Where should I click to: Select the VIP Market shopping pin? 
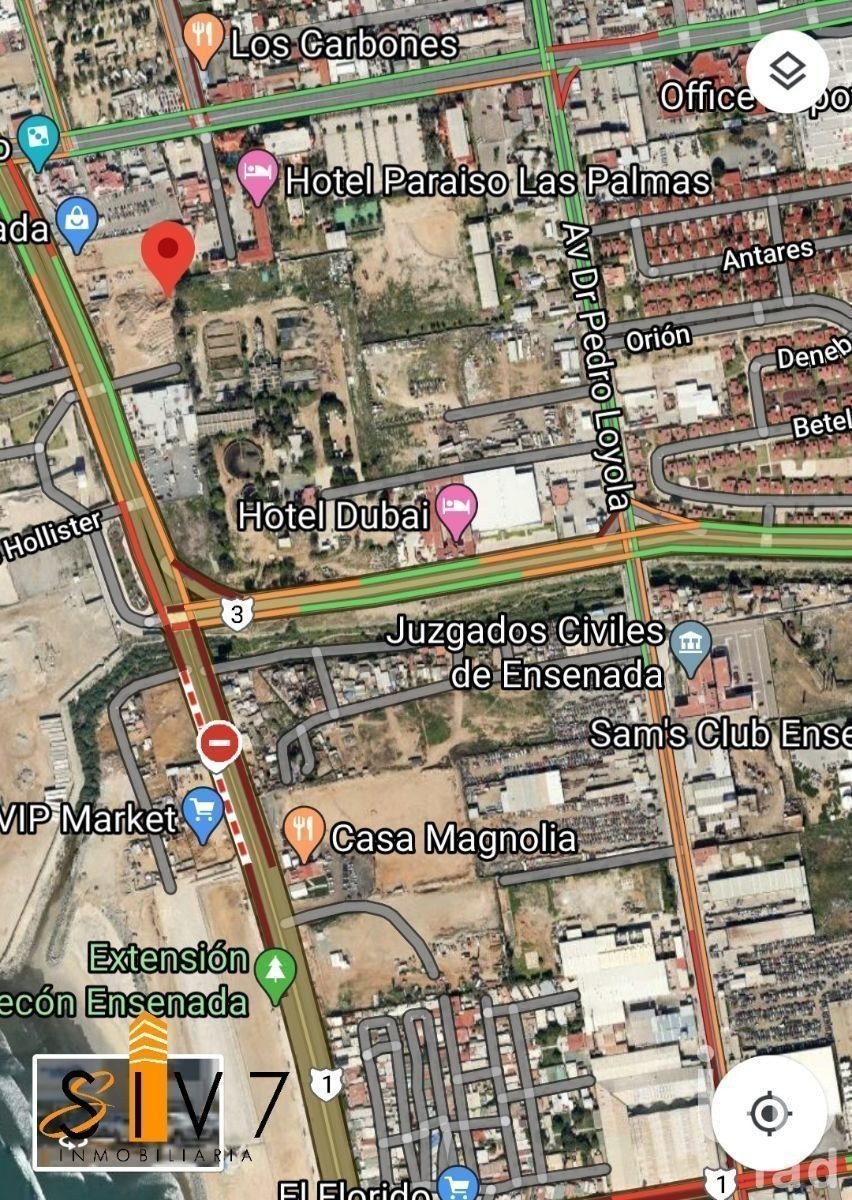[x=203, y=813]
